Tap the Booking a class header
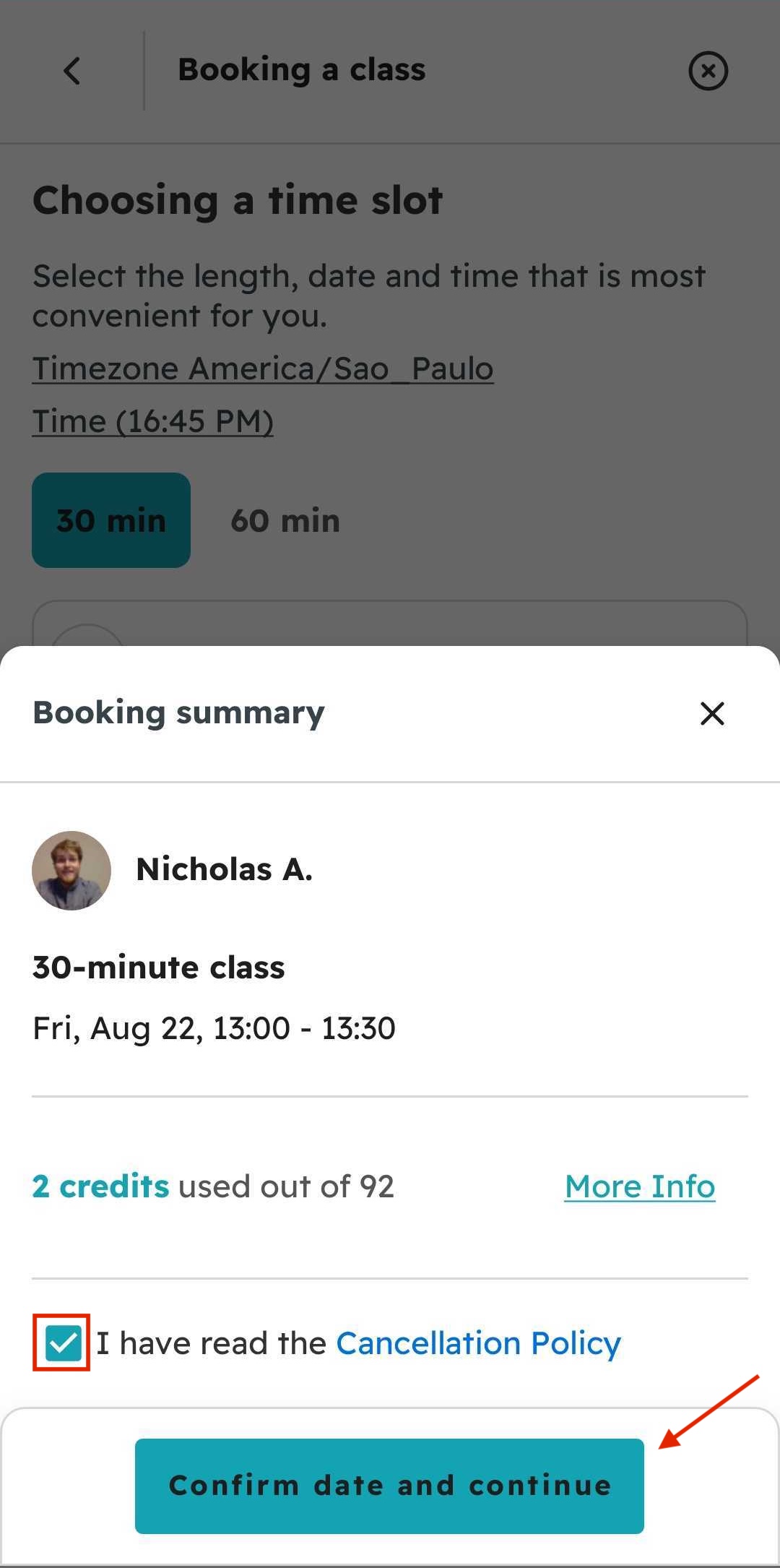 [302, 70]
